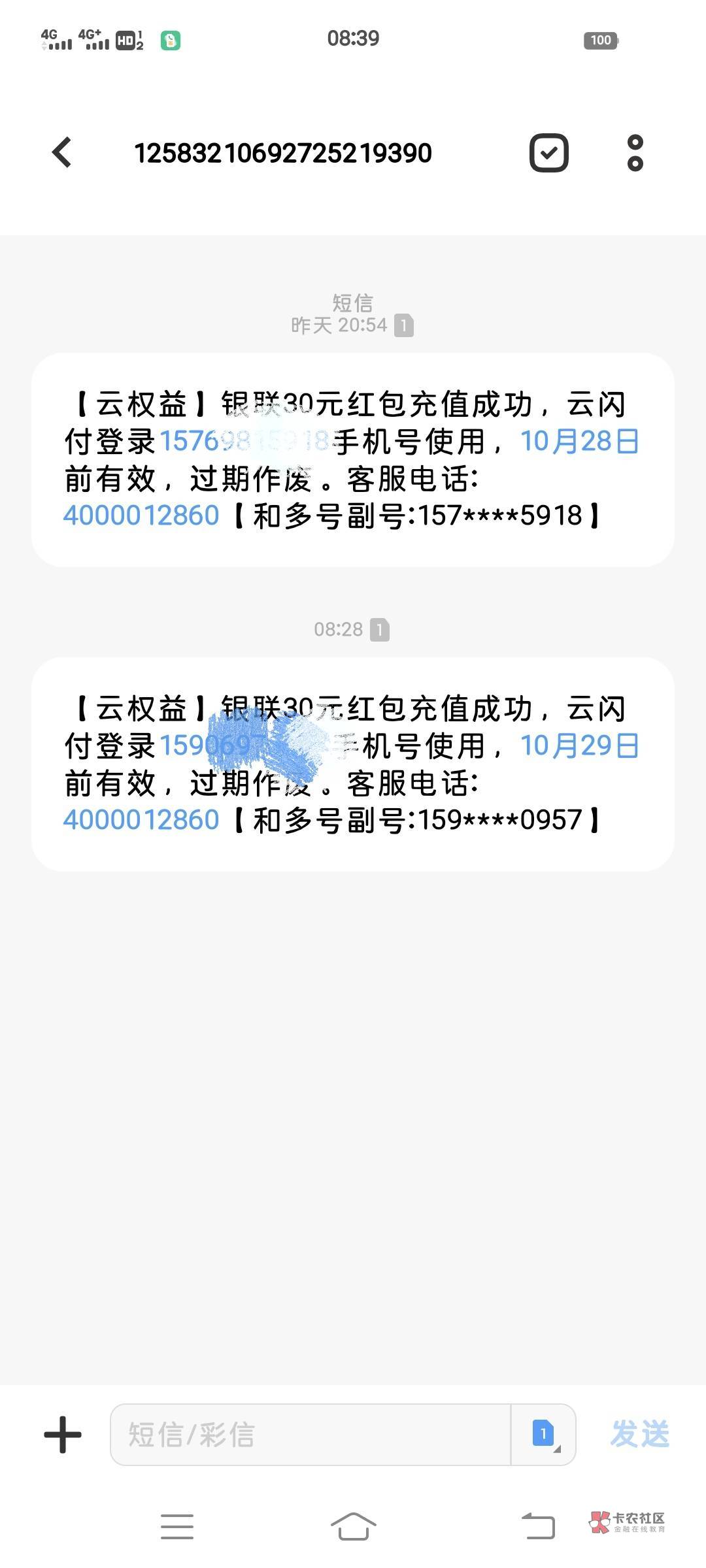Open the three-dot overflow menu

635,153
